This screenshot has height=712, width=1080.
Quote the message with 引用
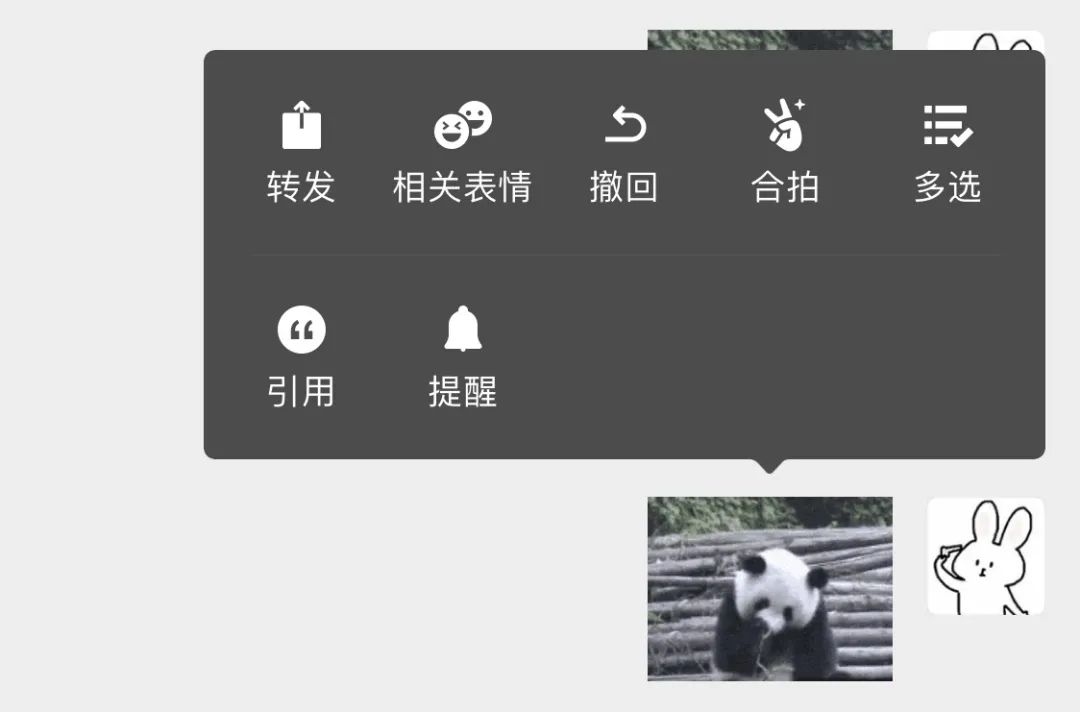[301, 357]
